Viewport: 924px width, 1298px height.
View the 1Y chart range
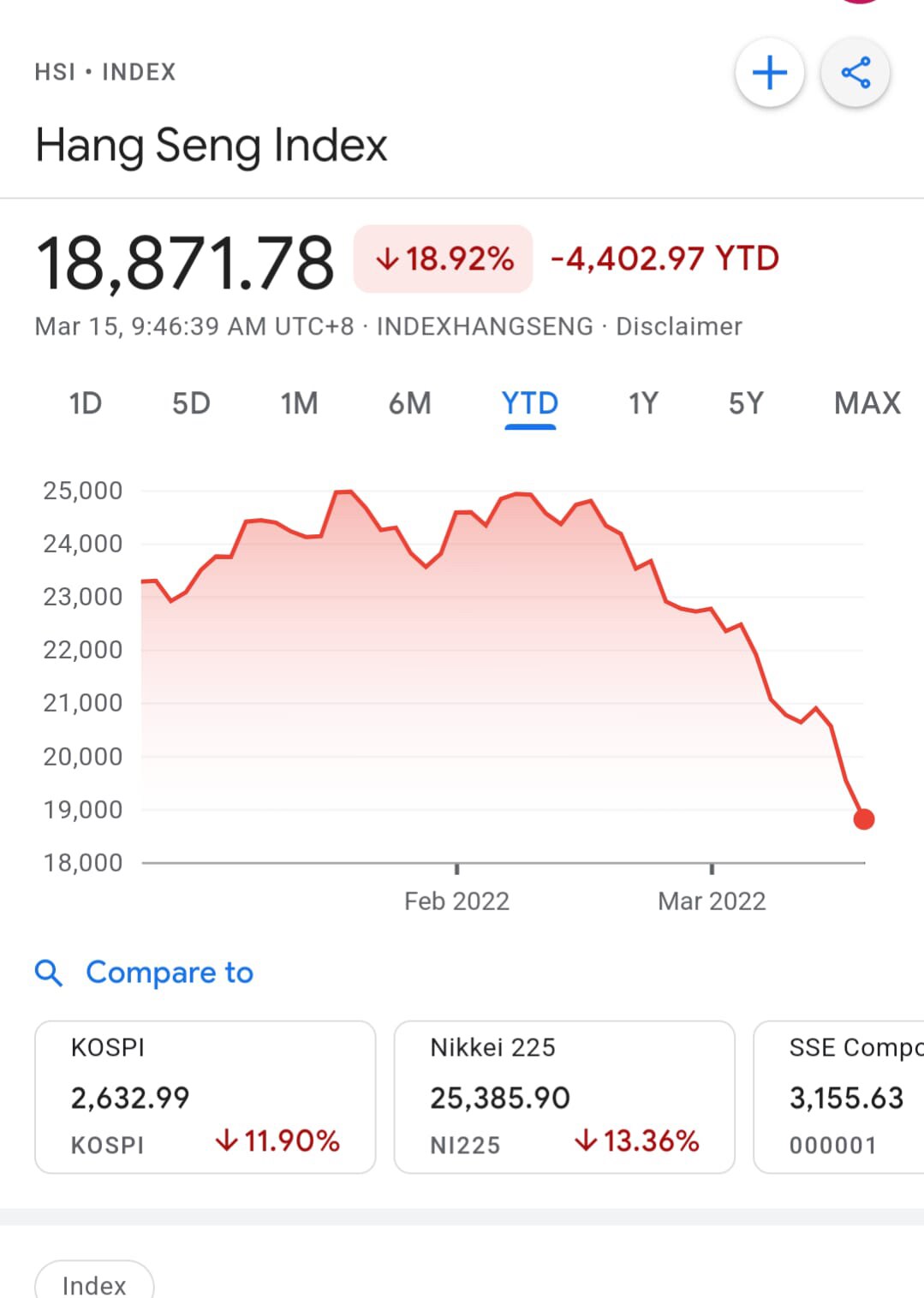pyautogui.click(x=643, y=403)
